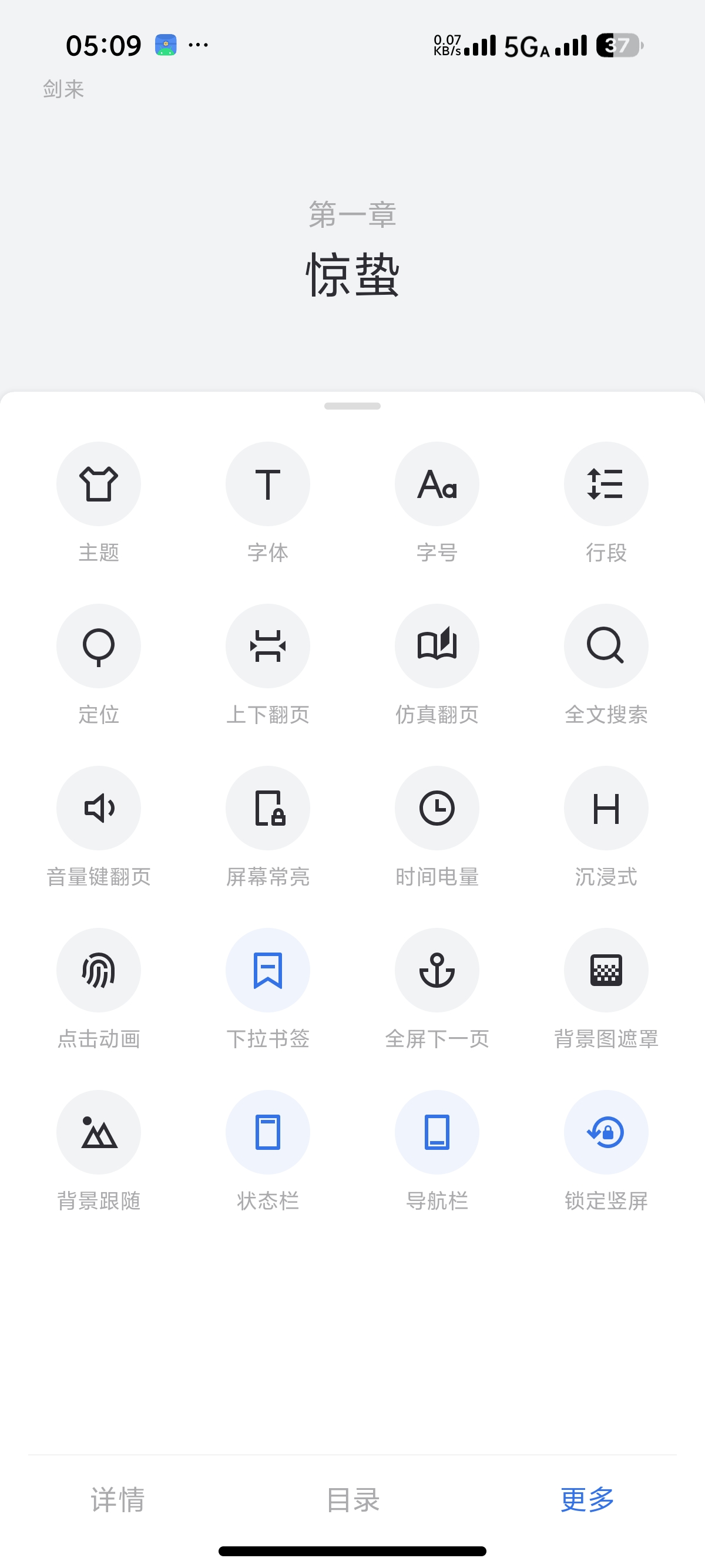Open 全文搜索 full-text search
The width and height of the screenshot is (705, 1568).
pyautogui.click(x=606, y=646)
